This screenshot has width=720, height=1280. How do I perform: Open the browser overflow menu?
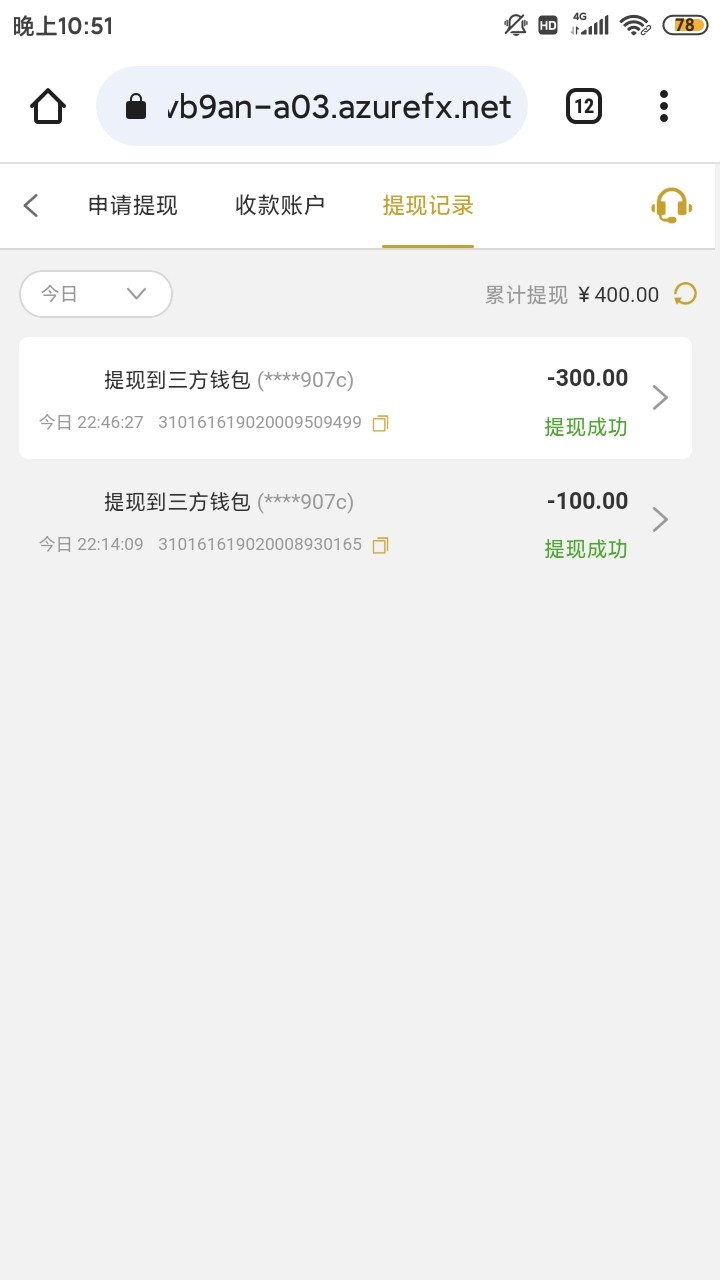[664, 106]
